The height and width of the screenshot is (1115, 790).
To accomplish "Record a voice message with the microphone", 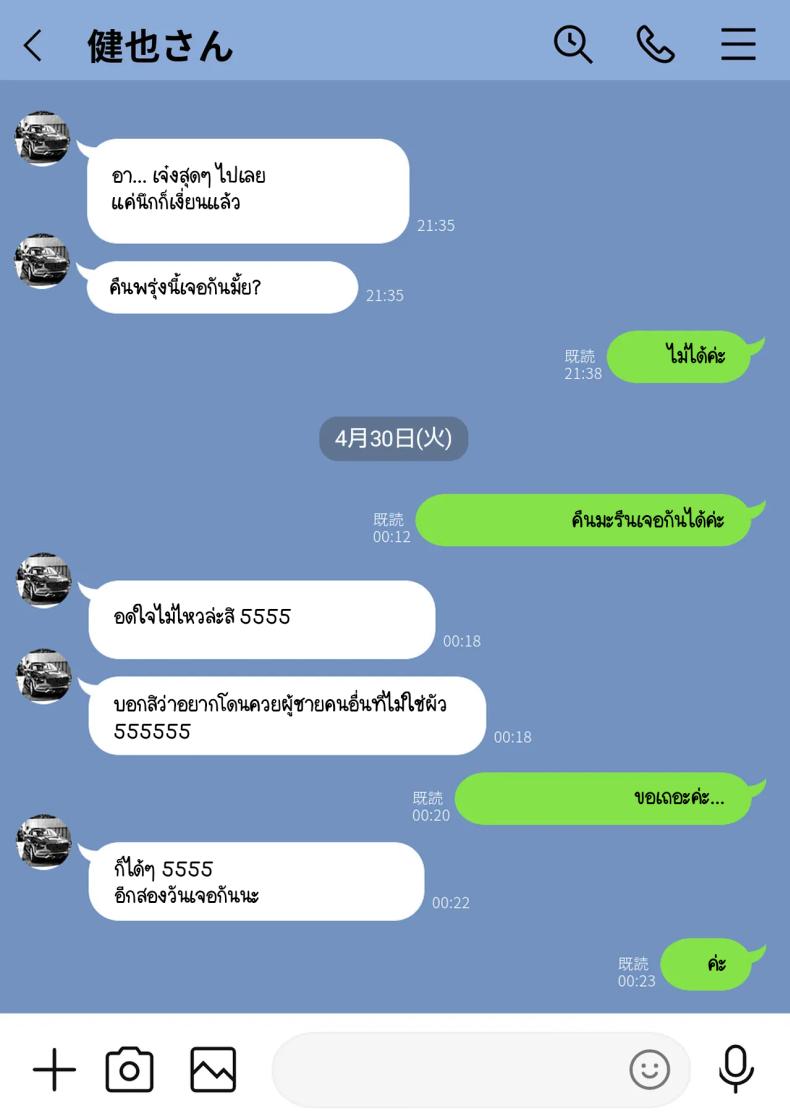I will [x=736, y=1068].
